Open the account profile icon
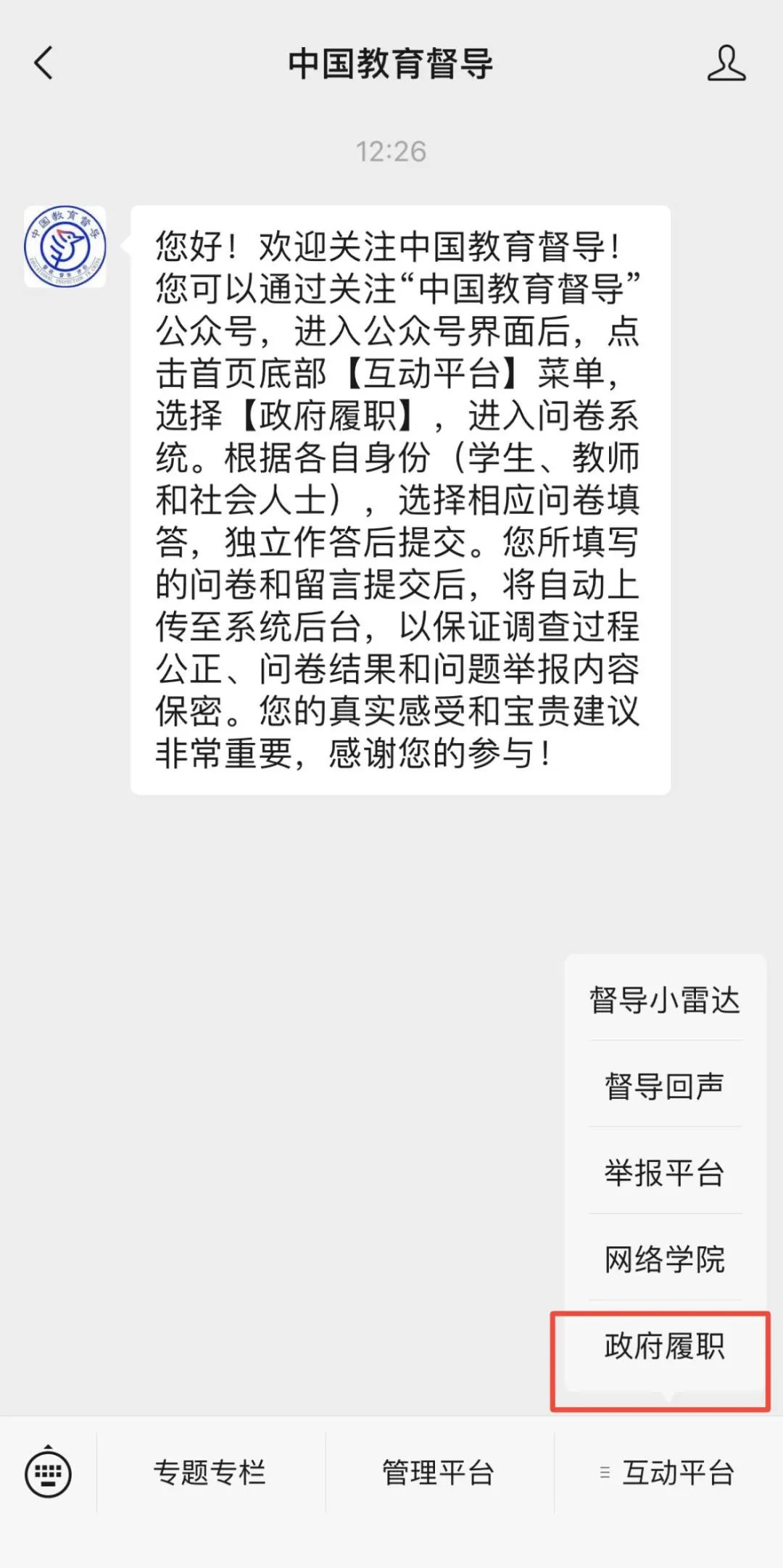 (726, 63)
